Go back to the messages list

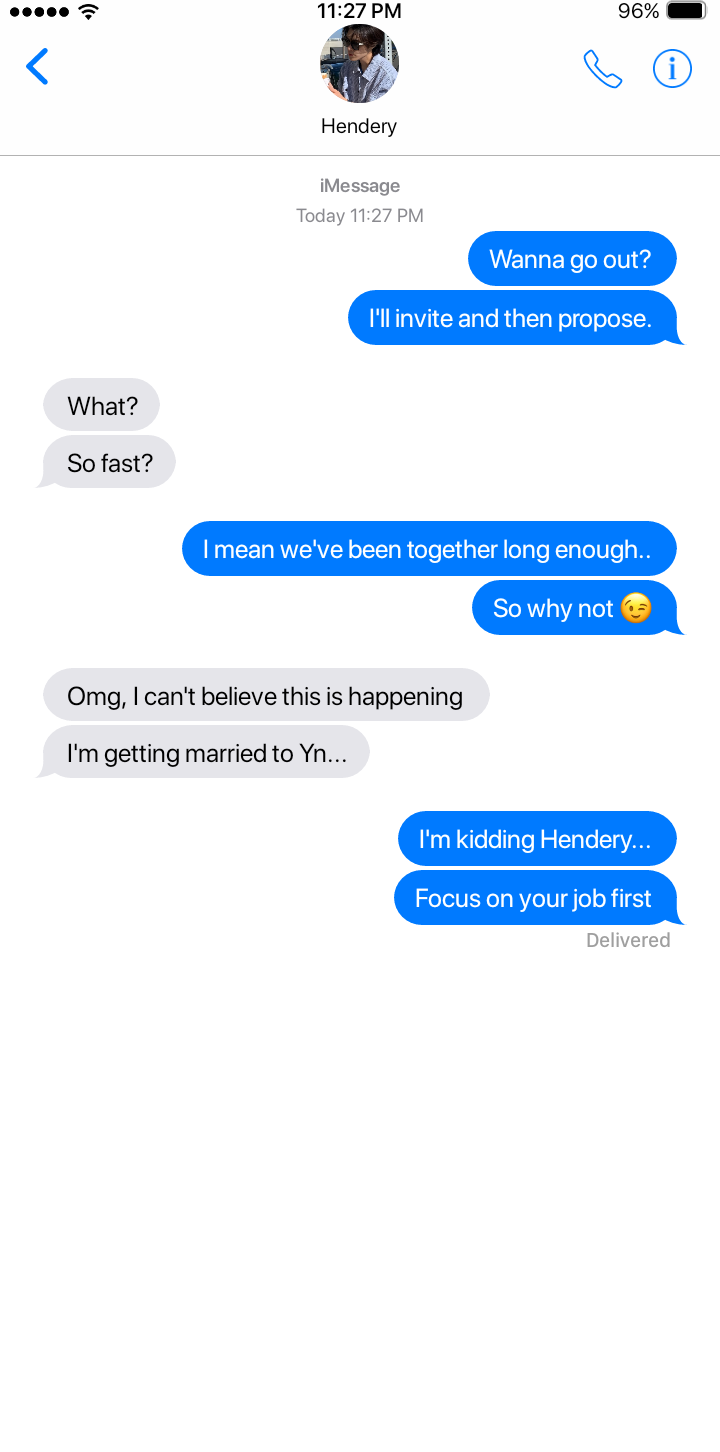point(37,67)
